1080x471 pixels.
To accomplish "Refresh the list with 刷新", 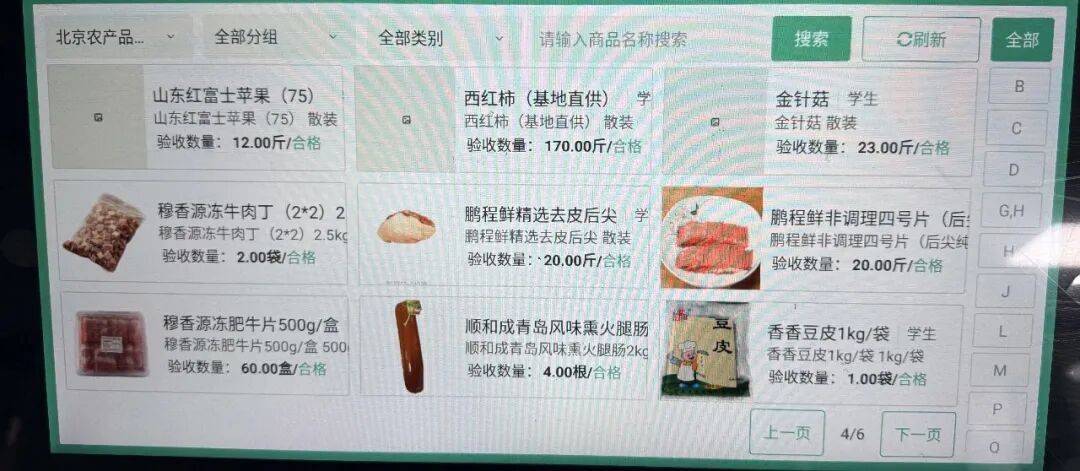I will tap(921, 40).
